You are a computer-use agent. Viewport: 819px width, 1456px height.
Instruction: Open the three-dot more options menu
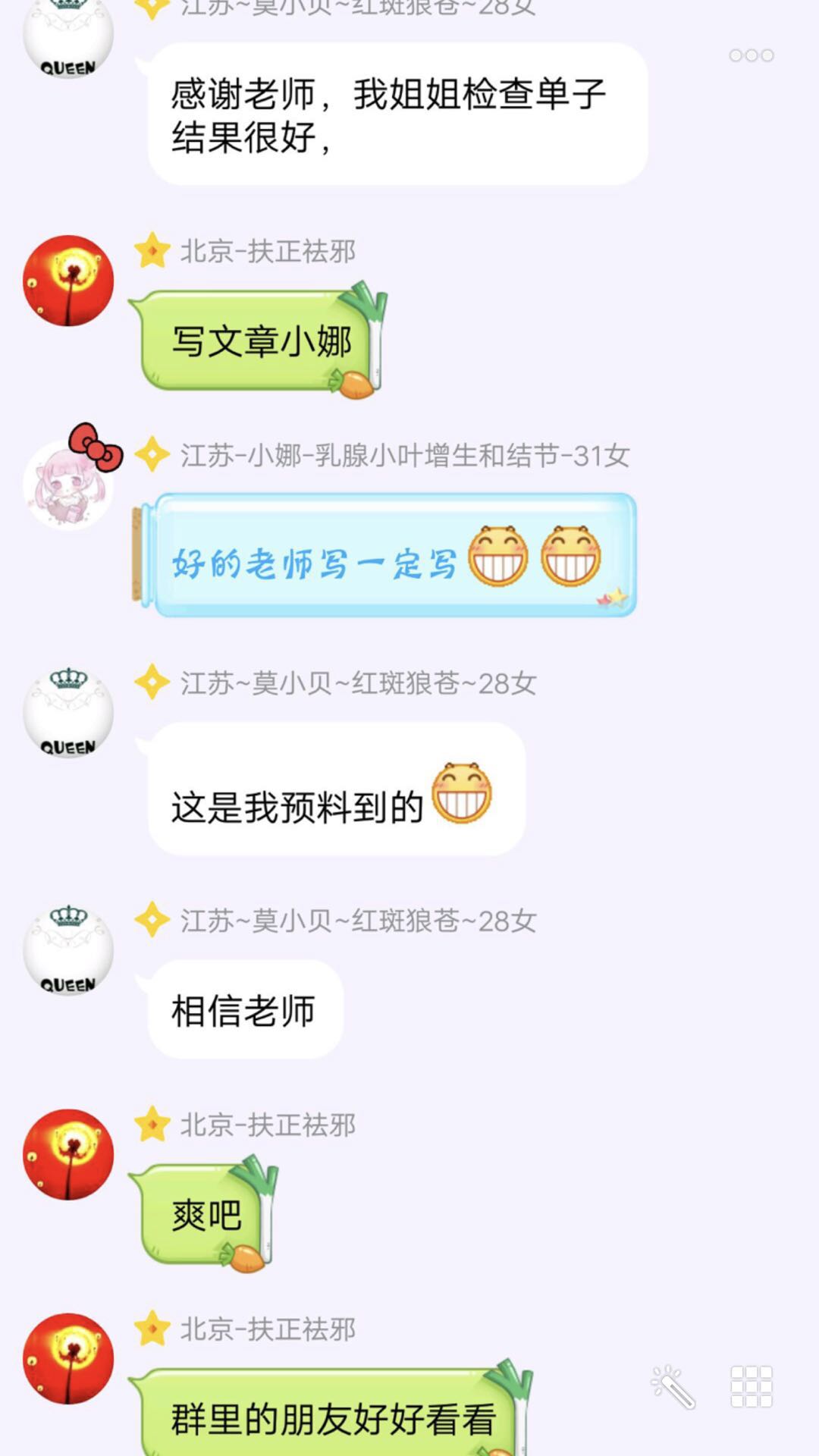coord(751,55)
